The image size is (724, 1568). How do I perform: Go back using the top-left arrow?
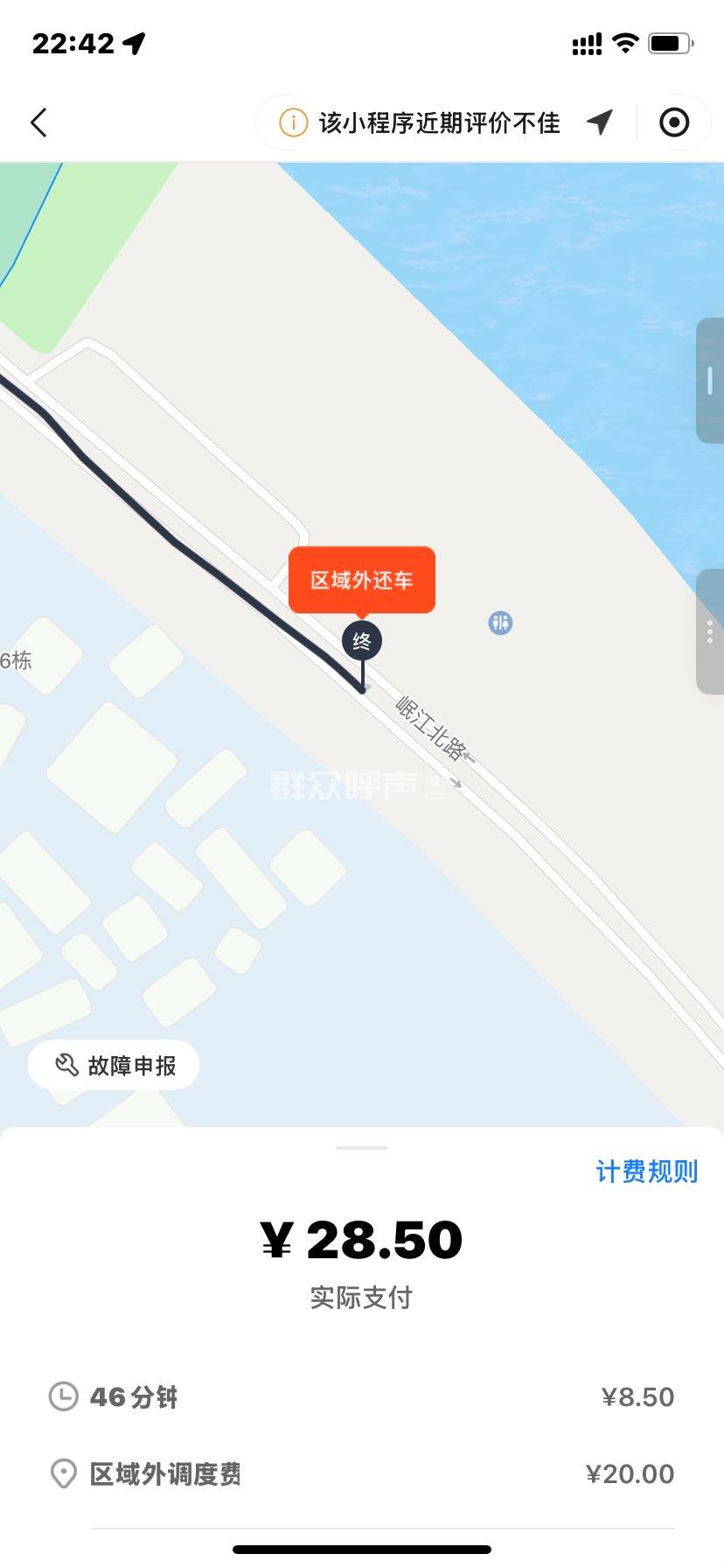(38, 123)
